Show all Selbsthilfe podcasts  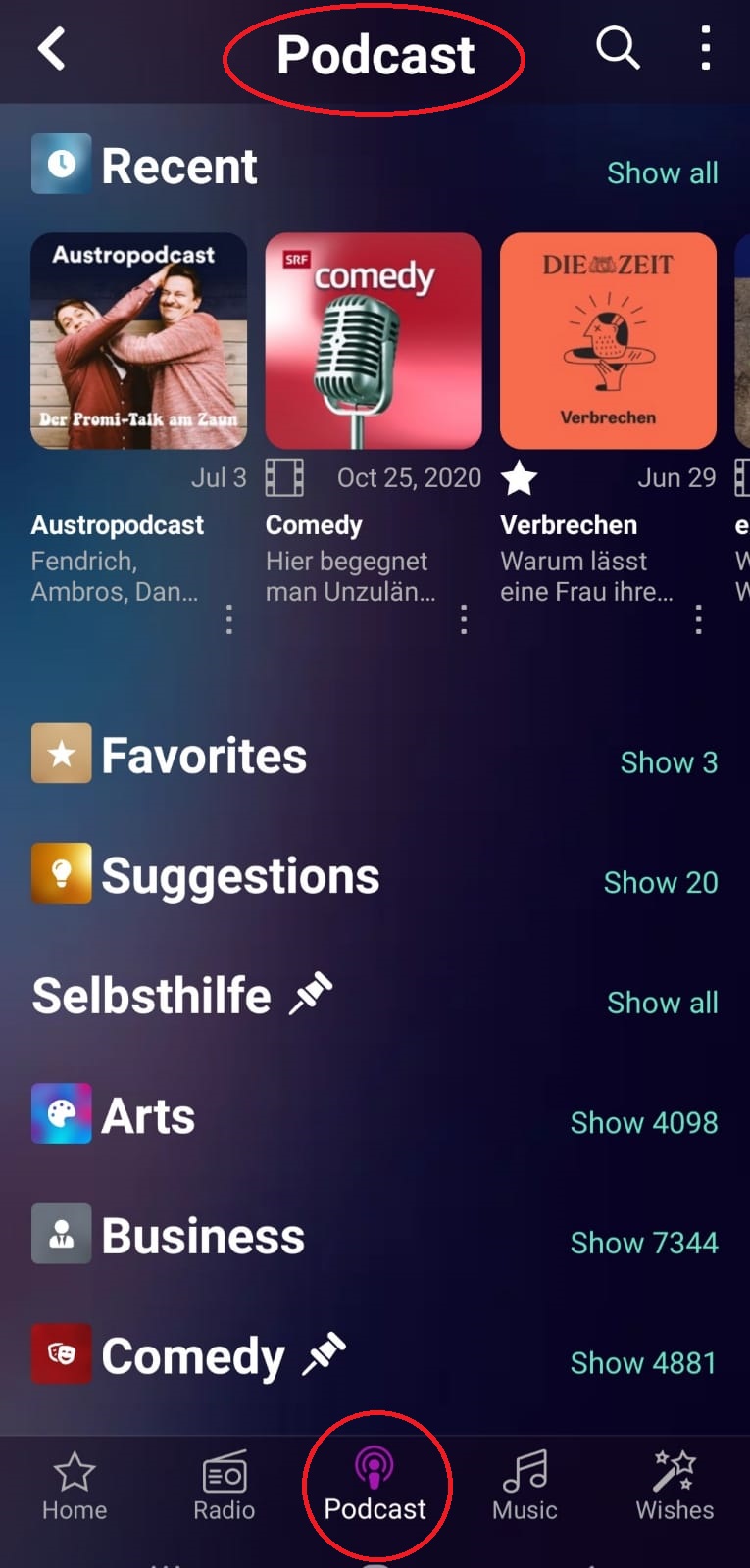pyautogui.click(x=662, y=1003)
